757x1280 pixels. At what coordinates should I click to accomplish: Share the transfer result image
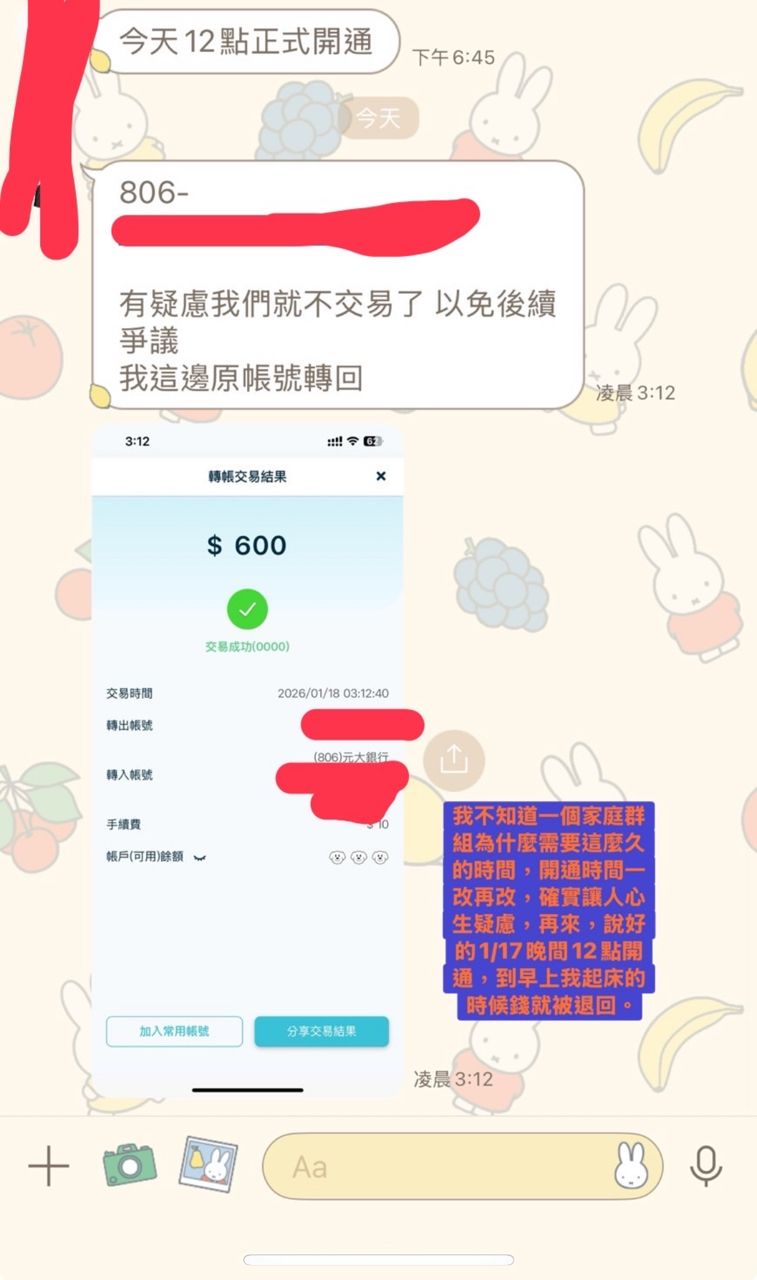point(454,760)
